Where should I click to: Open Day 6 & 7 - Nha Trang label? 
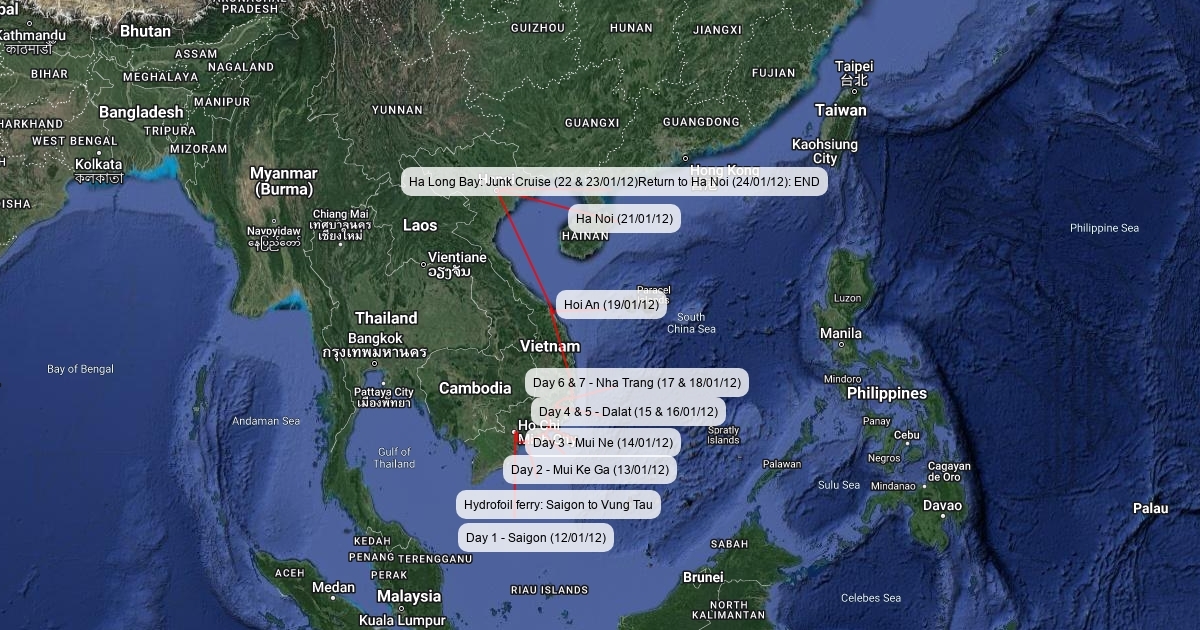637,383
